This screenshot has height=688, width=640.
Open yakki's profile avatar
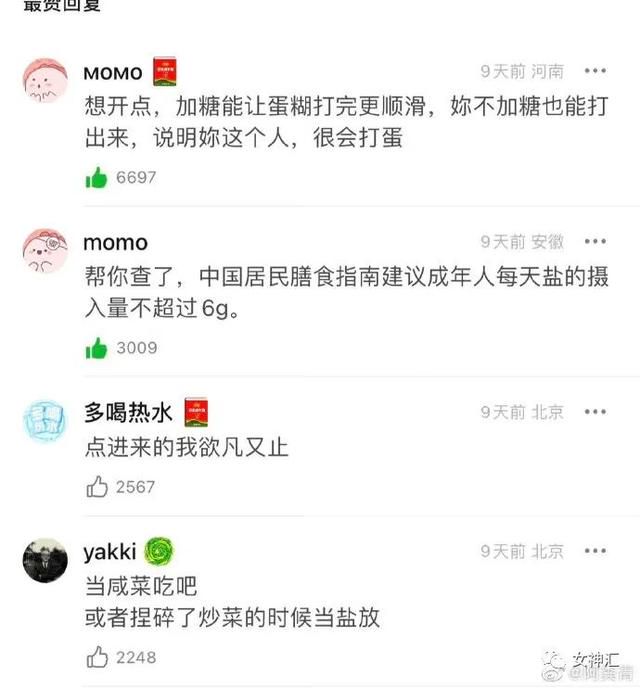tap(45, 561)
